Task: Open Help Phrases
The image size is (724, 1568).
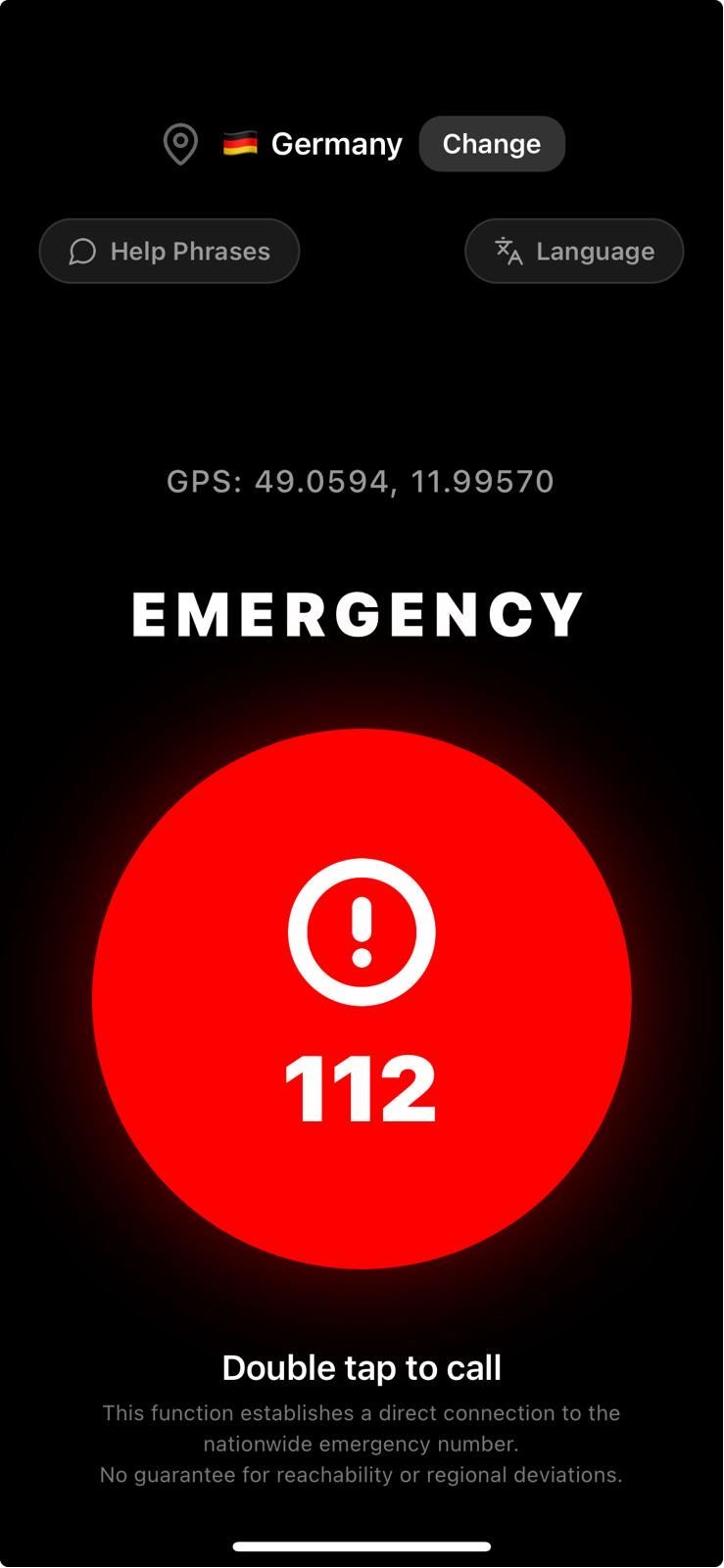Action: [x=169, y=252]
